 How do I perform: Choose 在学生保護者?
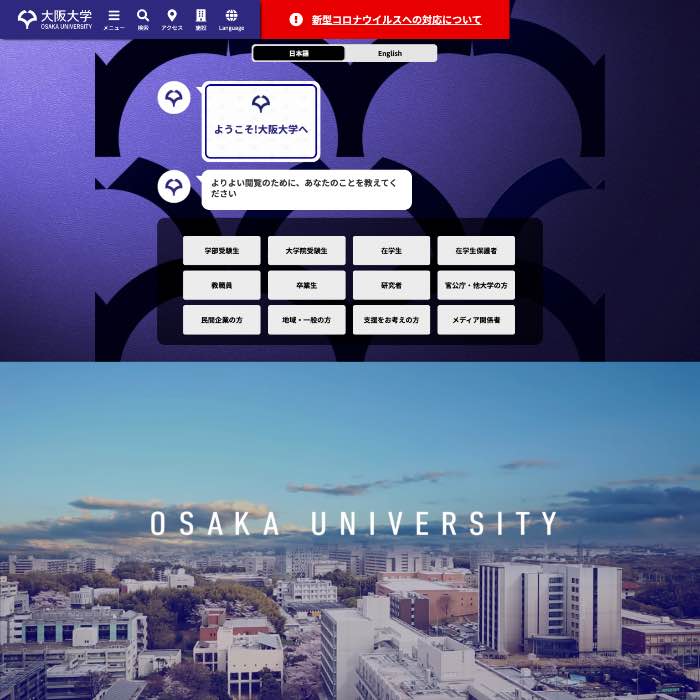coord(476,251)
